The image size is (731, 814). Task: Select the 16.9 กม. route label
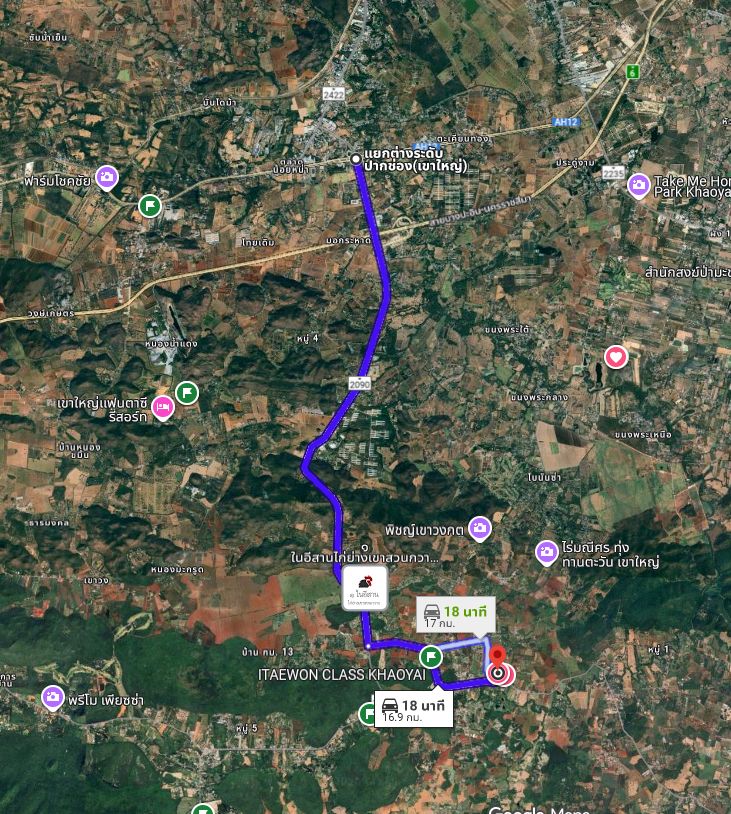pyautogui.click(x=414, y=710)
